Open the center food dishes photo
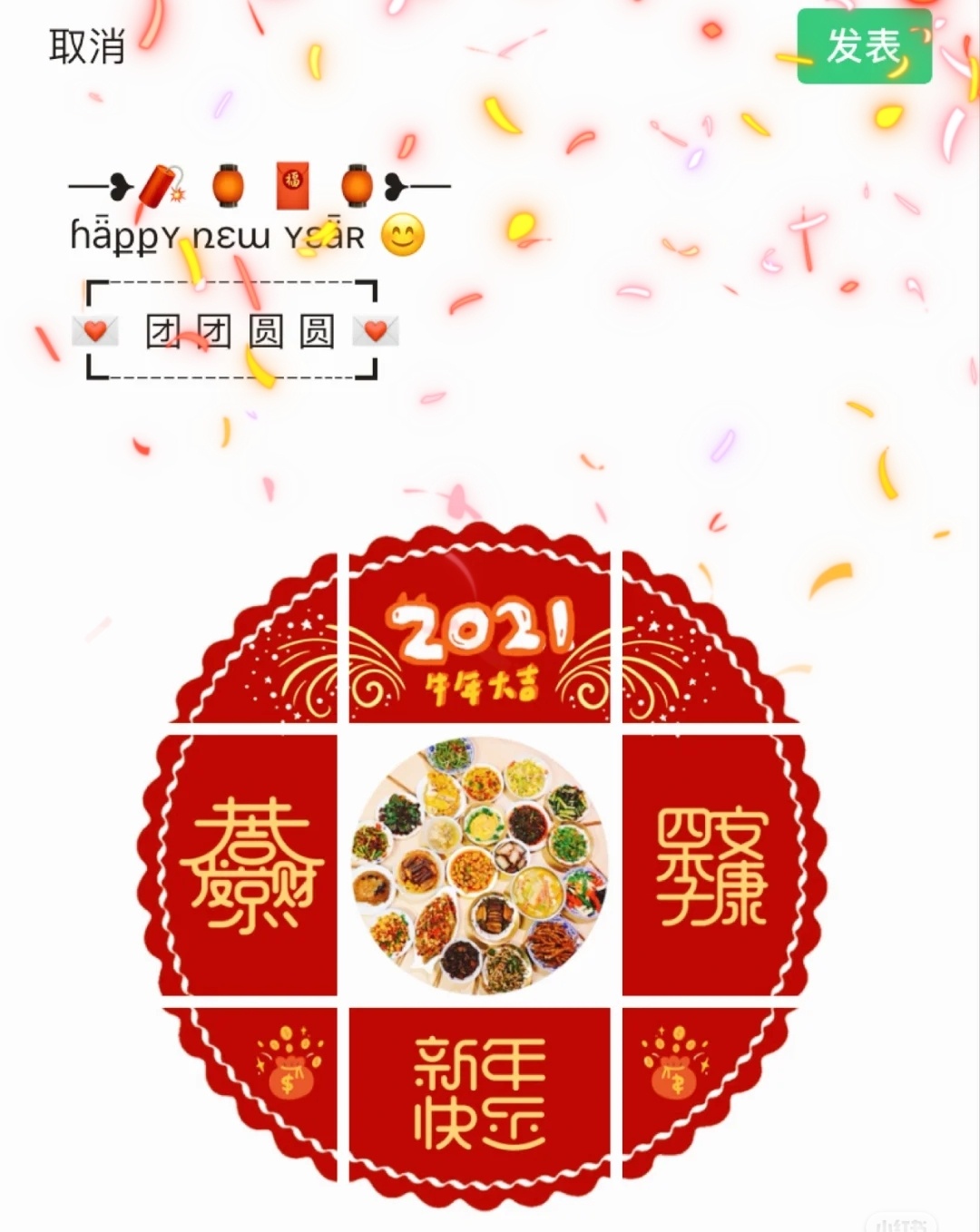 pos(479,865)
